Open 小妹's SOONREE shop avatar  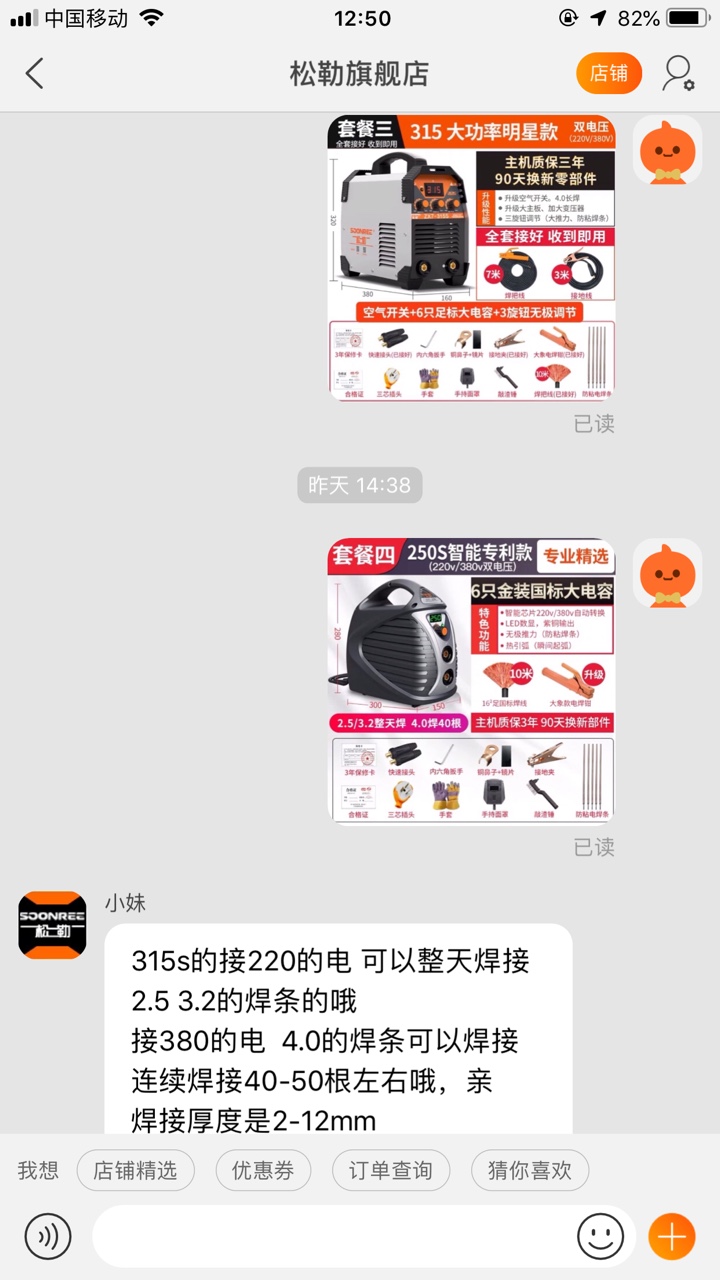[x=52, y=925]
